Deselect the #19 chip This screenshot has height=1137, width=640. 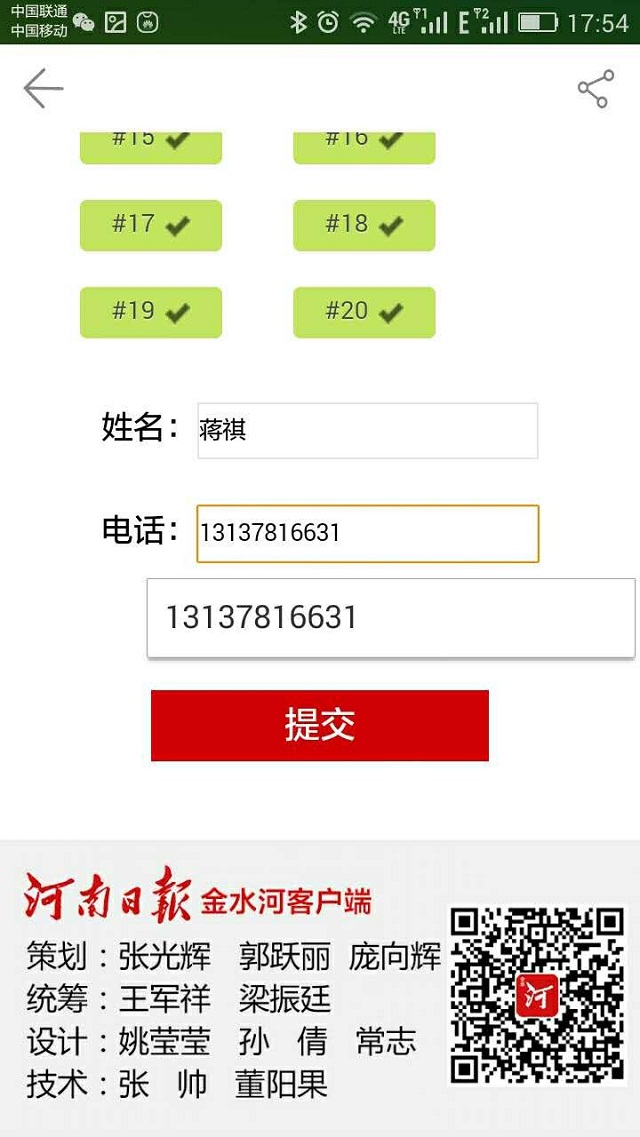[x=151, y=312]
